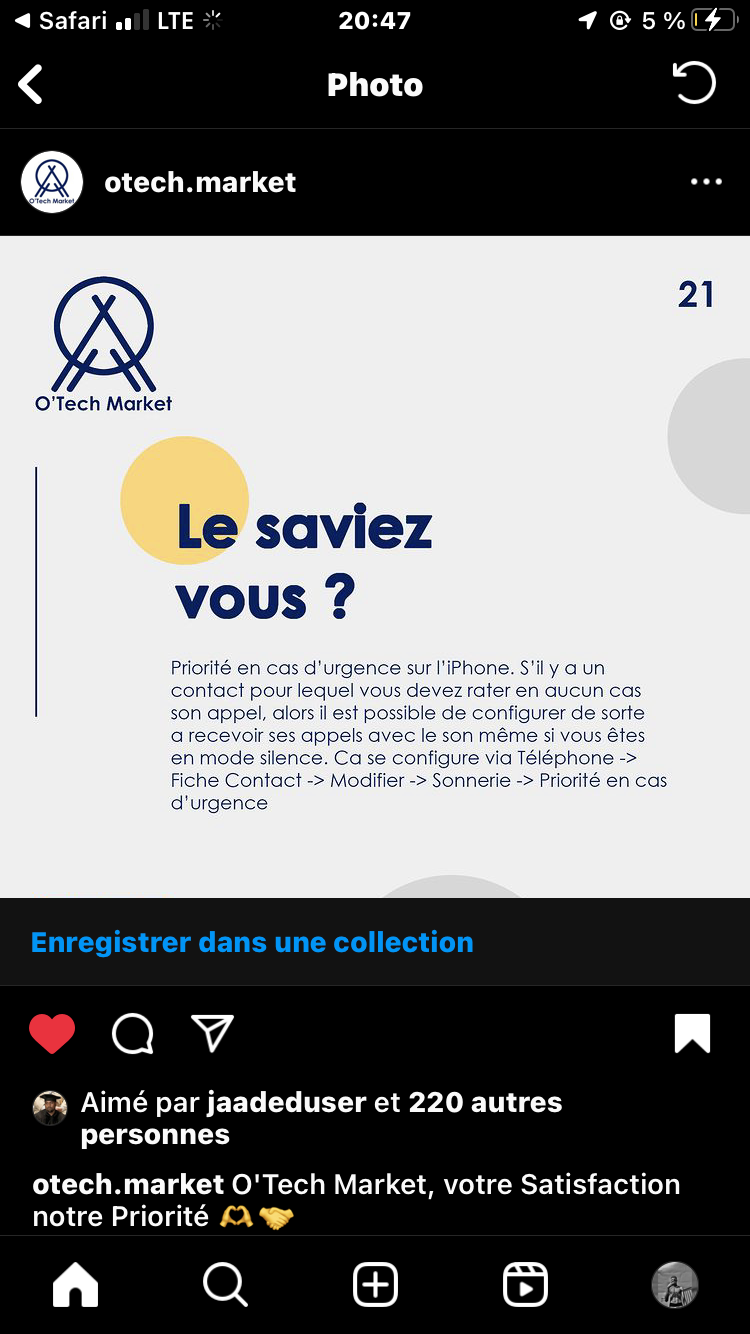Screen dimensions: 750x1334
Task: Tap the refresh icon in the header
Action: coord(694,83)
